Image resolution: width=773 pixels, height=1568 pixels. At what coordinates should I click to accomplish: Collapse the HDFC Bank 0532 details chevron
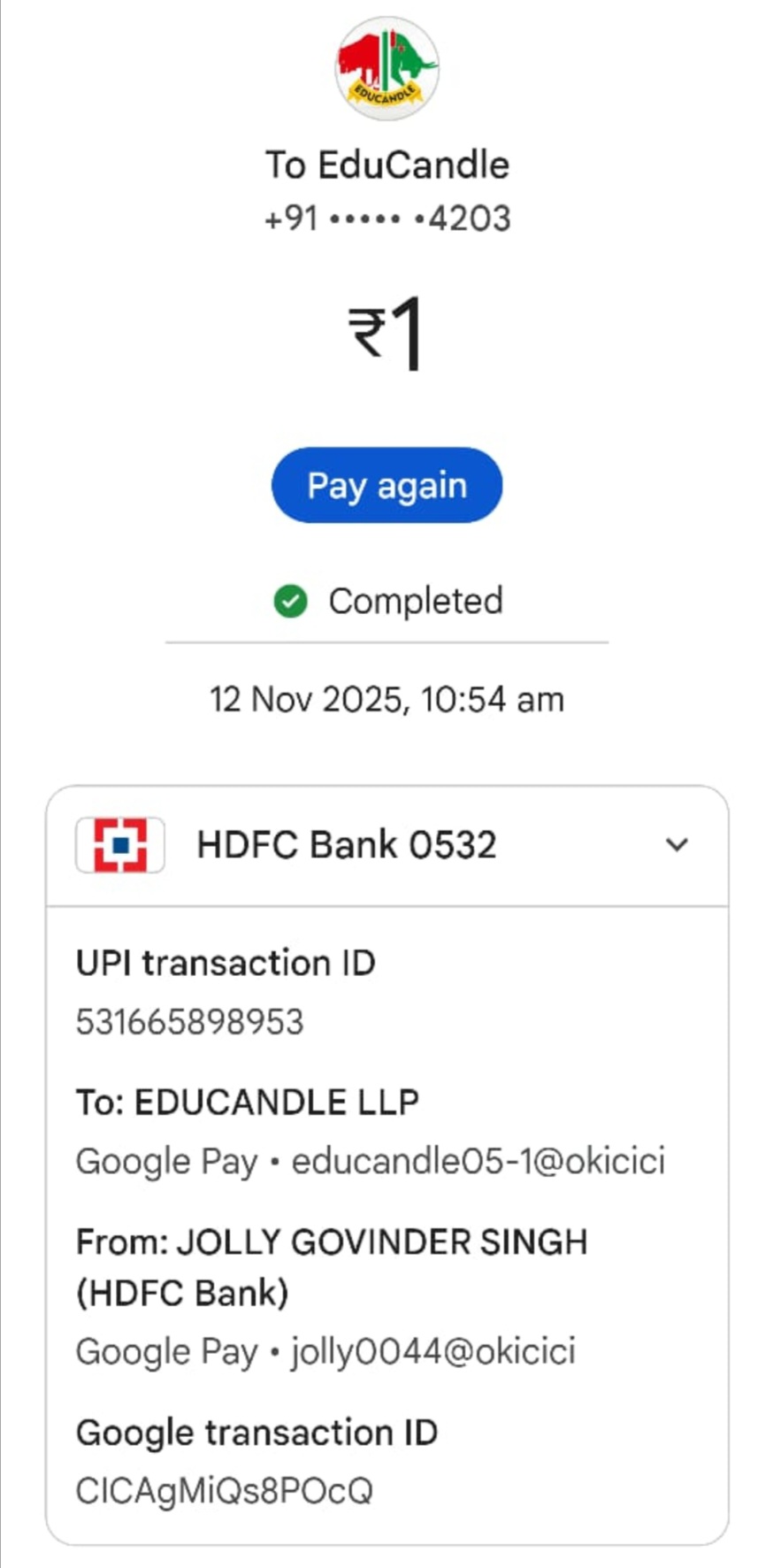point(677,845)
